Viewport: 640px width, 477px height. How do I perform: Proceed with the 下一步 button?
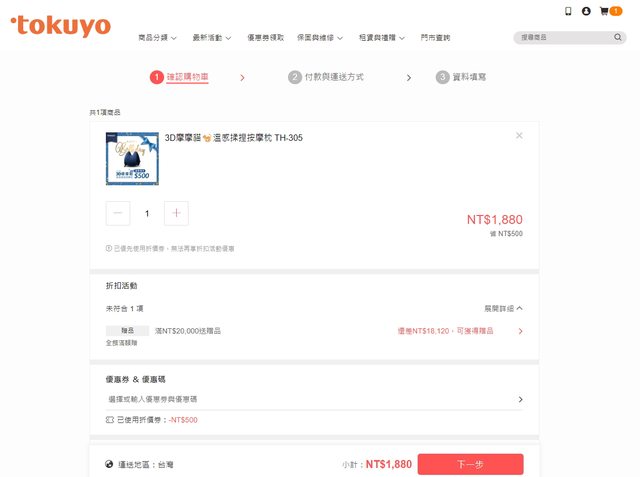tap(470, 464)
